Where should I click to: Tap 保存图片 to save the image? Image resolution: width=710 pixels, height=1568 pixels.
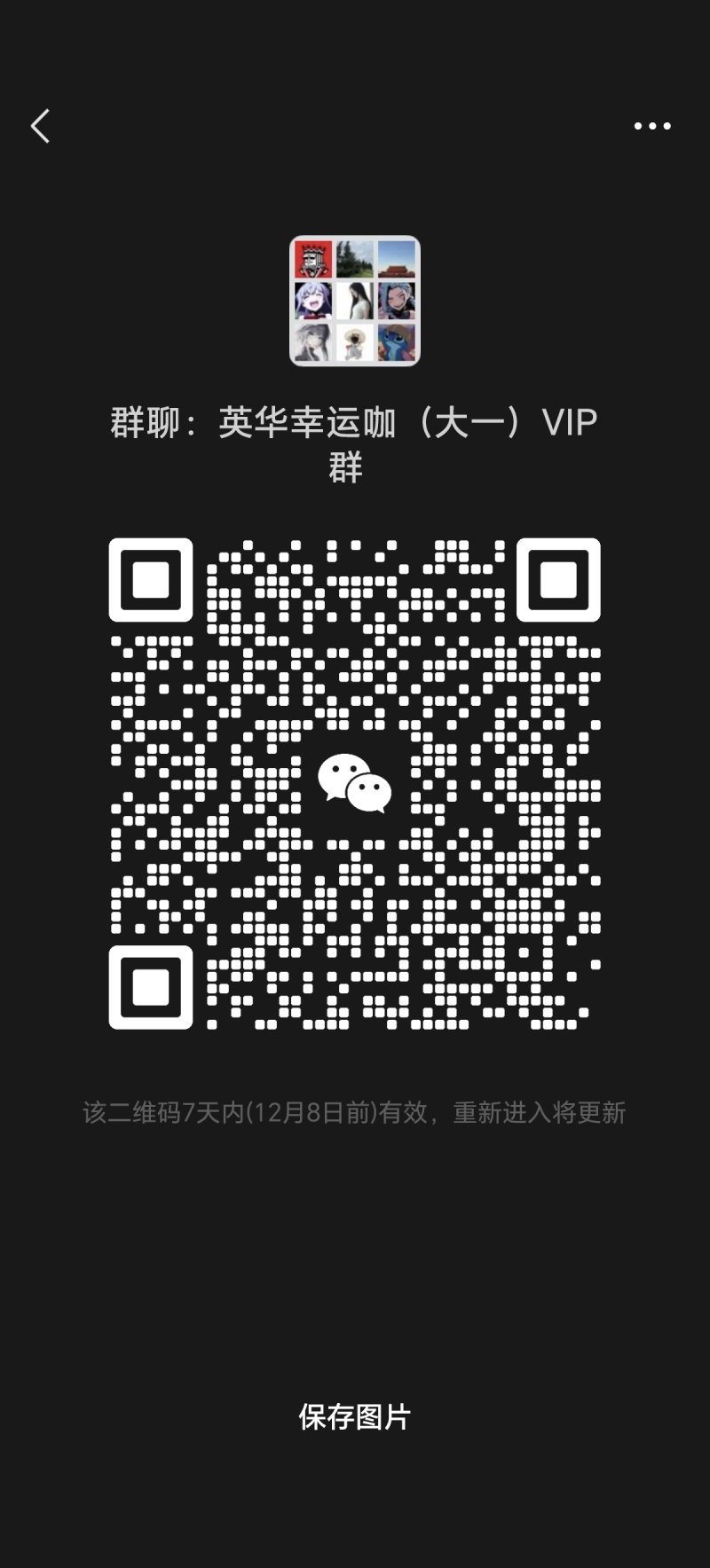click(354, 1416)
